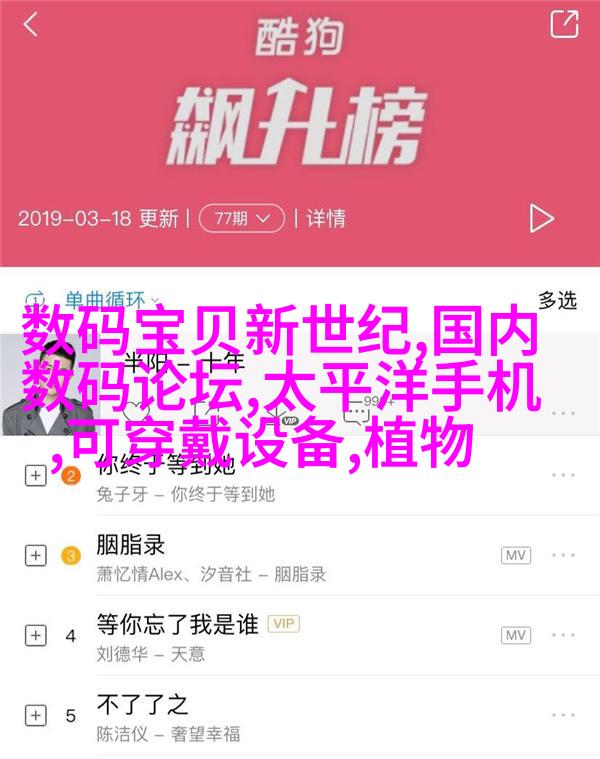Screen dimensions: 600x759
Task: Play the song 不了了之
Action: (250, 716)
